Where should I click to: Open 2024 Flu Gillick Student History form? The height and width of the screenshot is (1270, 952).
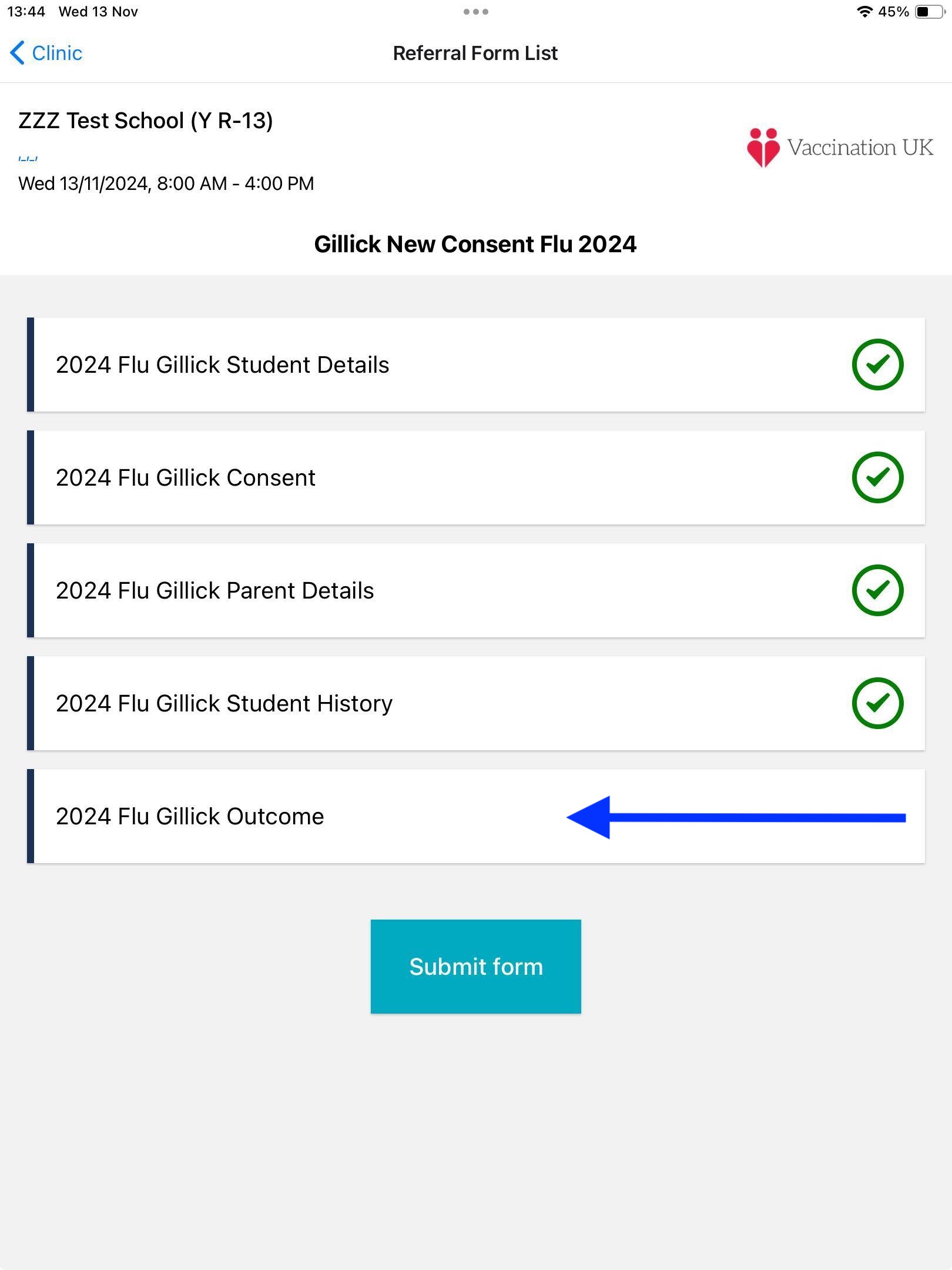click(x=475, y=703)
